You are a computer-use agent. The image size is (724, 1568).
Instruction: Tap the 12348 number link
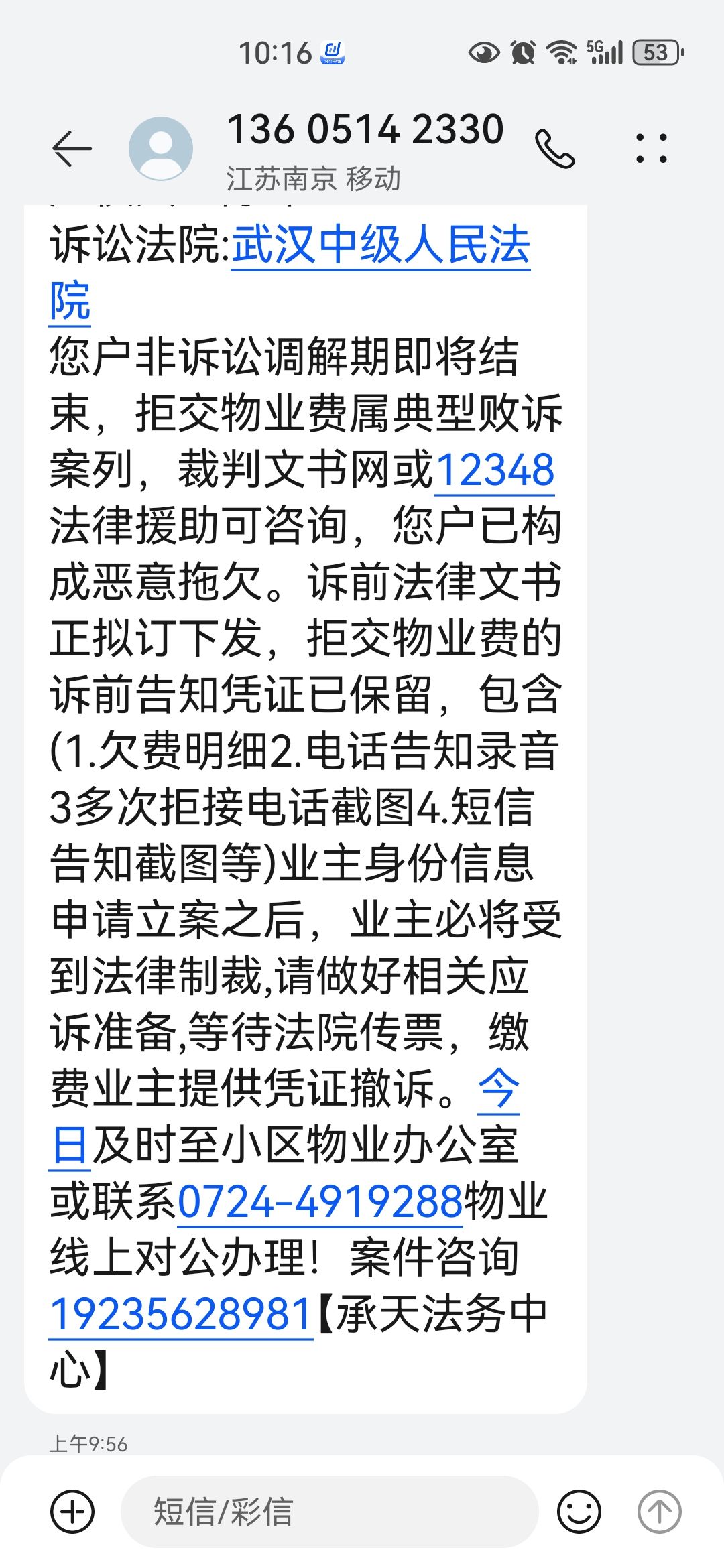pyautogui.click(x=495, y=470)
